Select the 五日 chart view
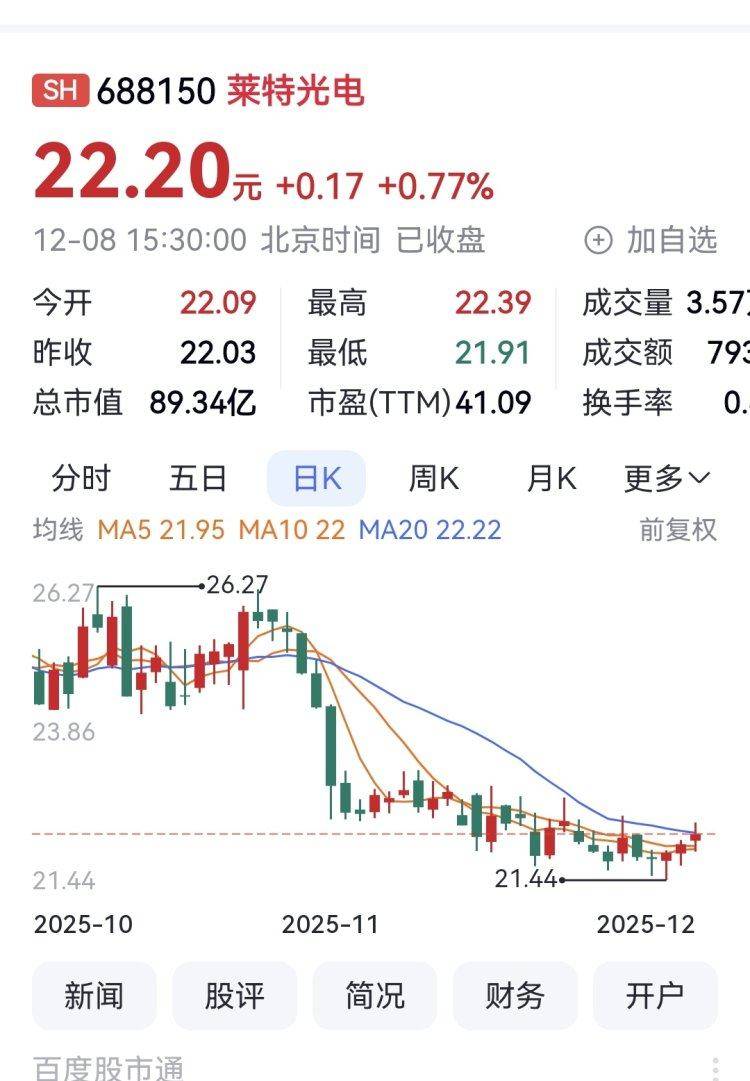 (x=198, y=479)
